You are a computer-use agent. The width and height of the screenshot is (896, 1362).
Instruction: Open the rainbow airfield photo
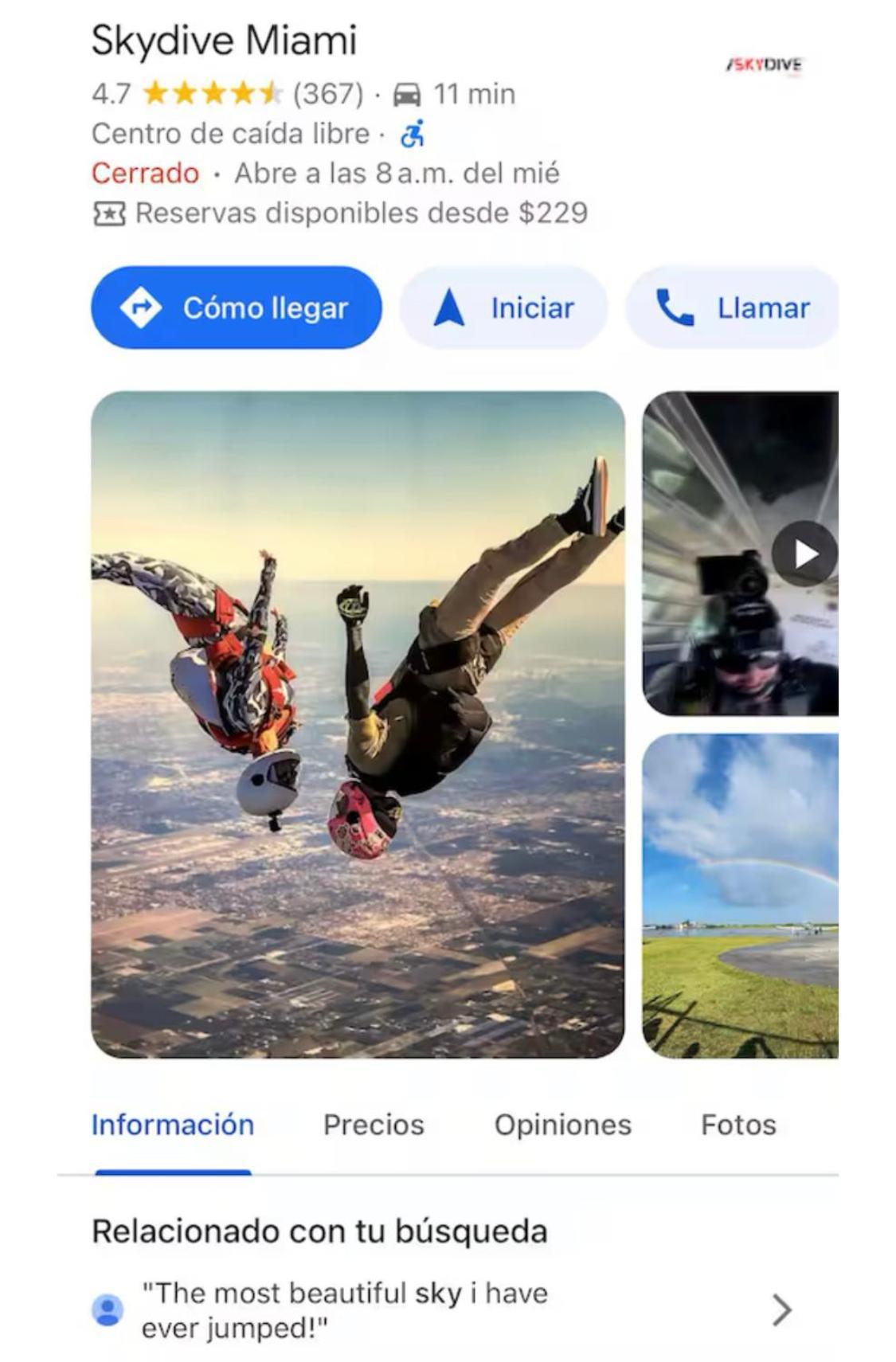[x=740, y=895]
